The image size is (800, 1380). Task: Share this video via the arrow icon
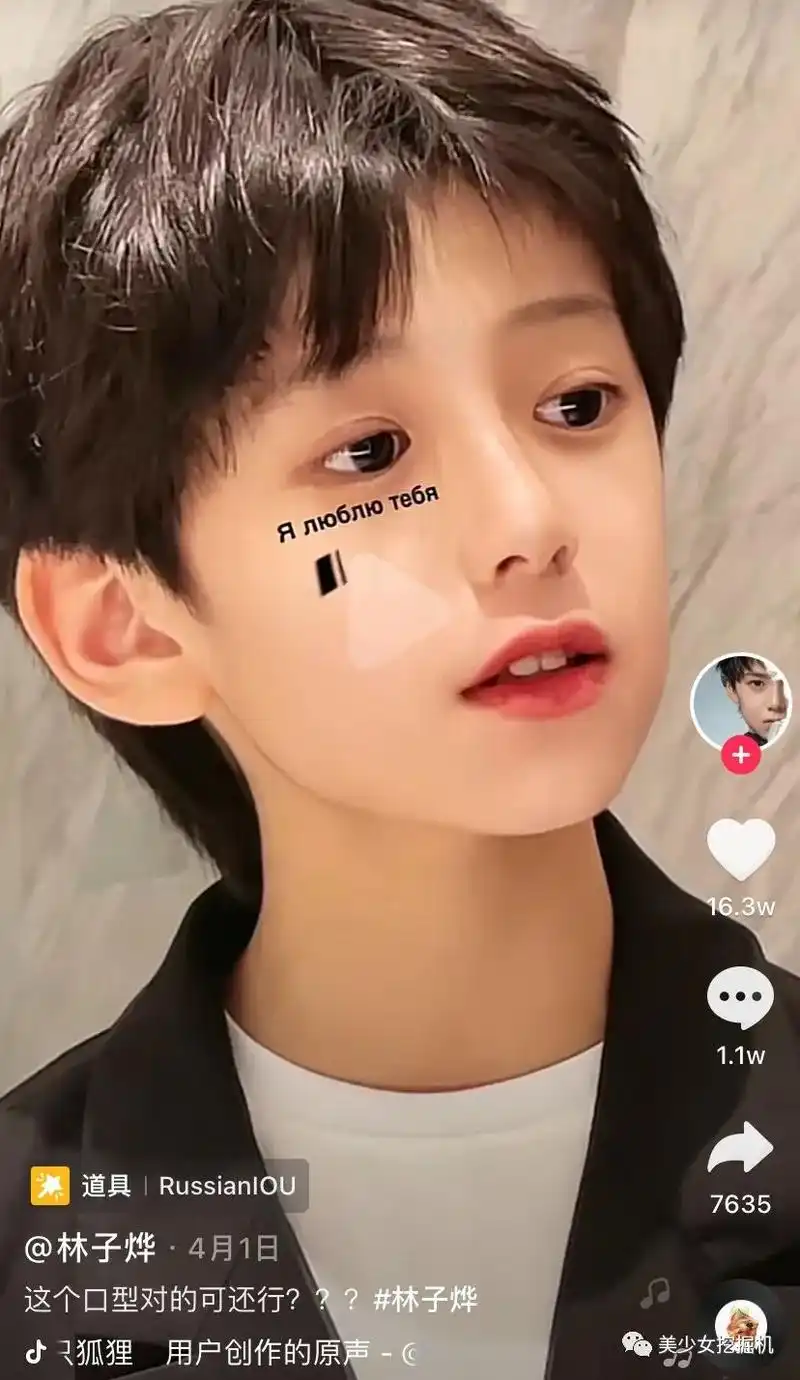(741, 1149)
